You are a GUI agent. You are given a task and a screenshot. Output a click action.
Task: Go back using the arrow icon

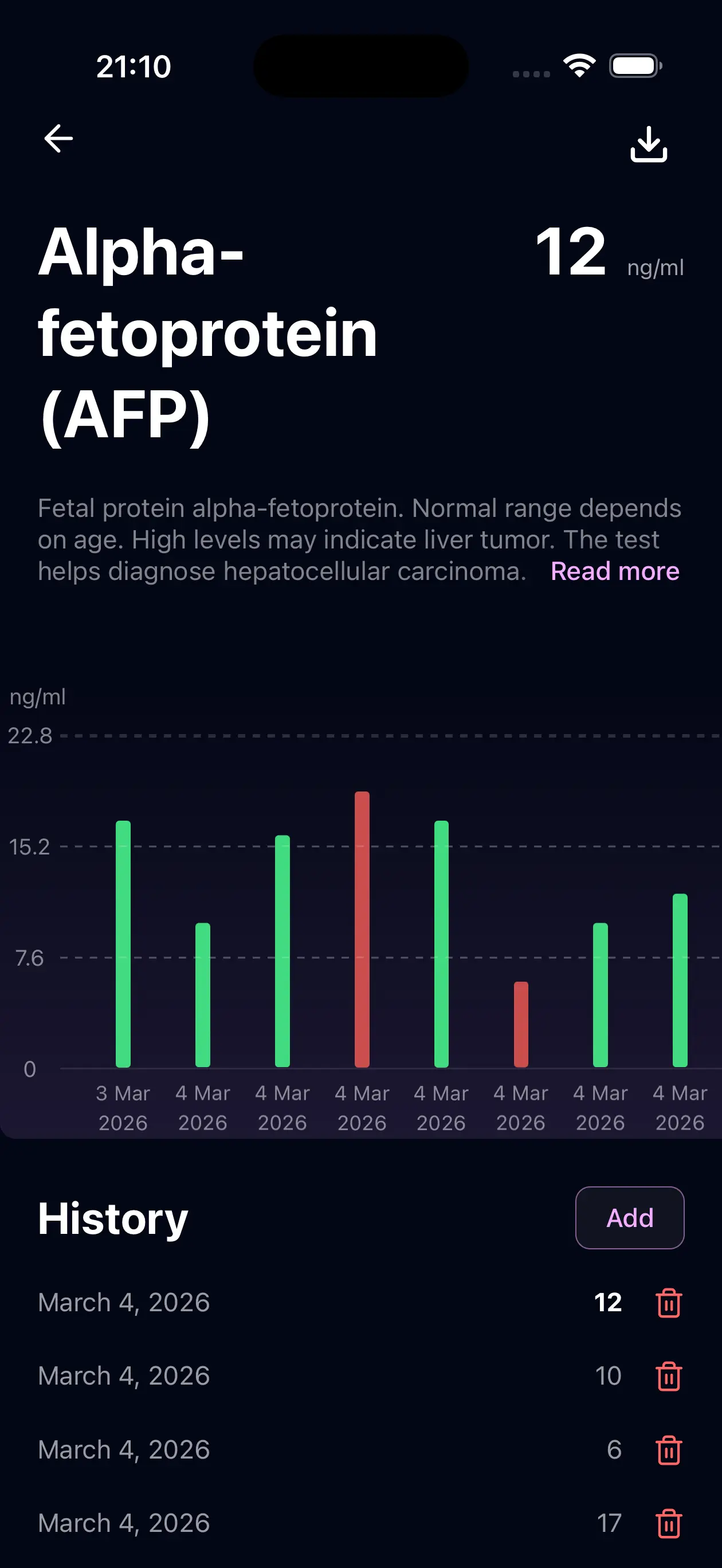point(58,138)
